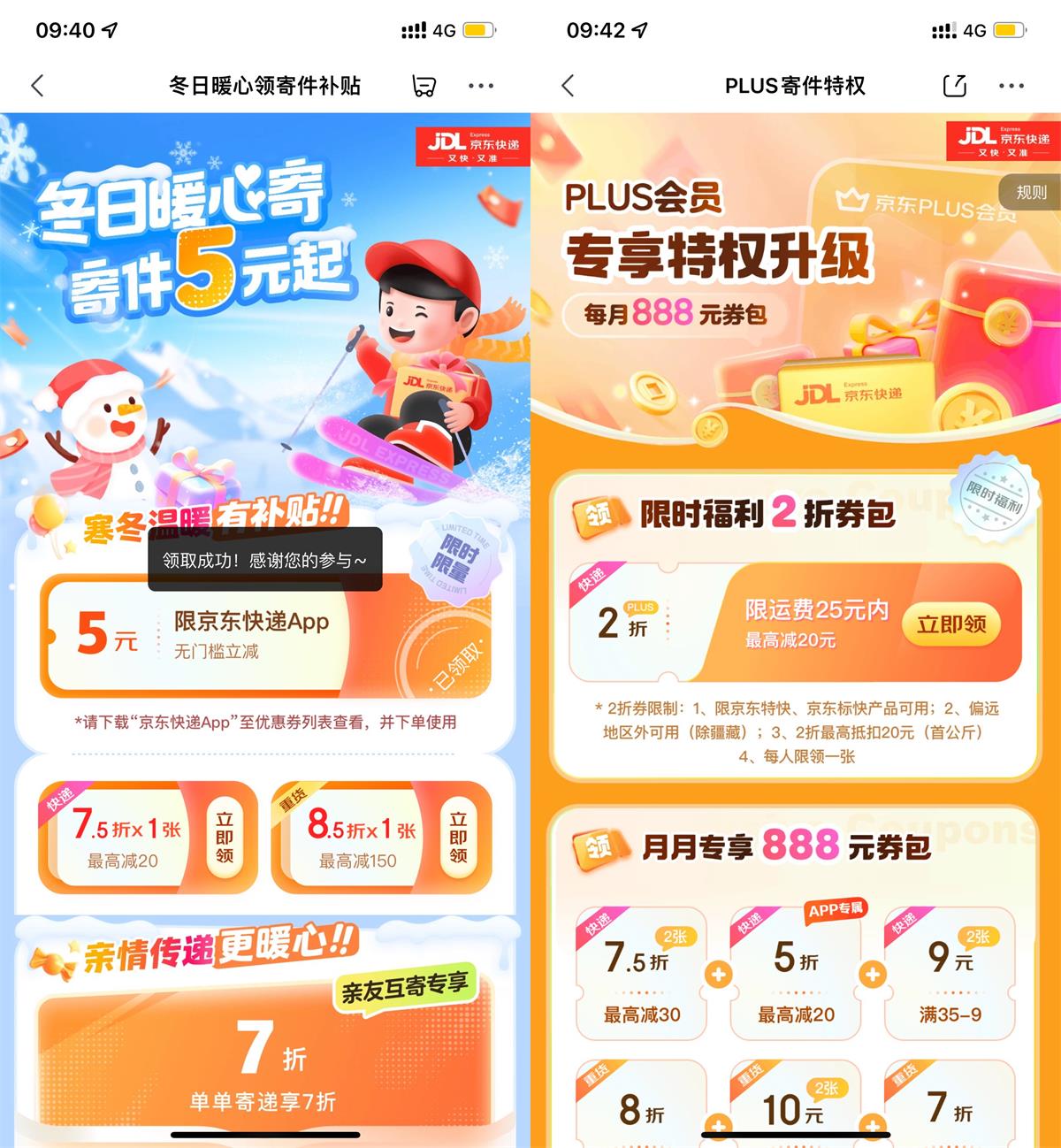
Task: Go back from the PLUS寄件特权 page
Action: pyautogui.click(x=568, y=86)
